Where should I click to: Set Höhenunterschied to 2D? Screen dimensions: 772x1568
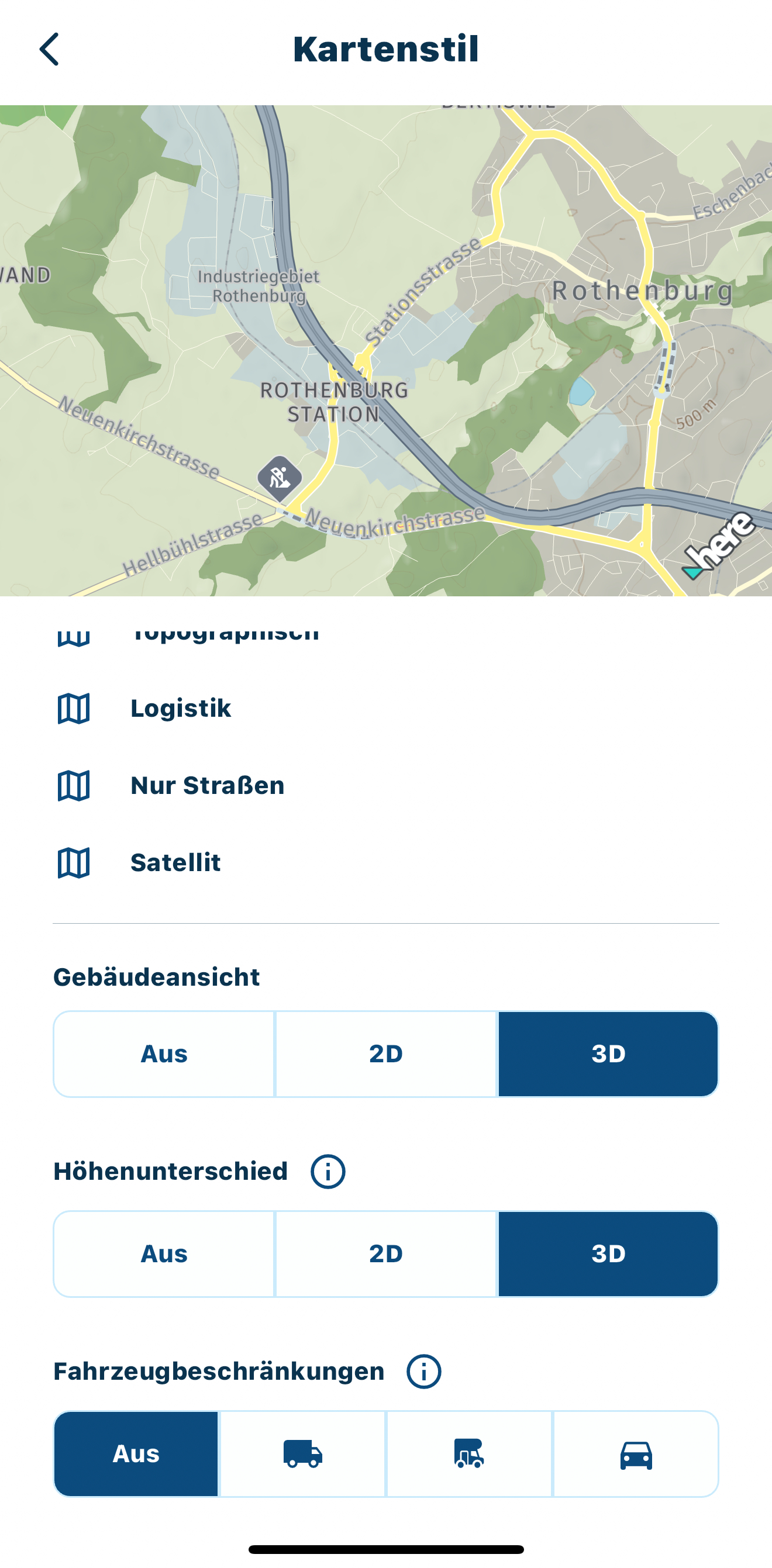pos(386,1254)
